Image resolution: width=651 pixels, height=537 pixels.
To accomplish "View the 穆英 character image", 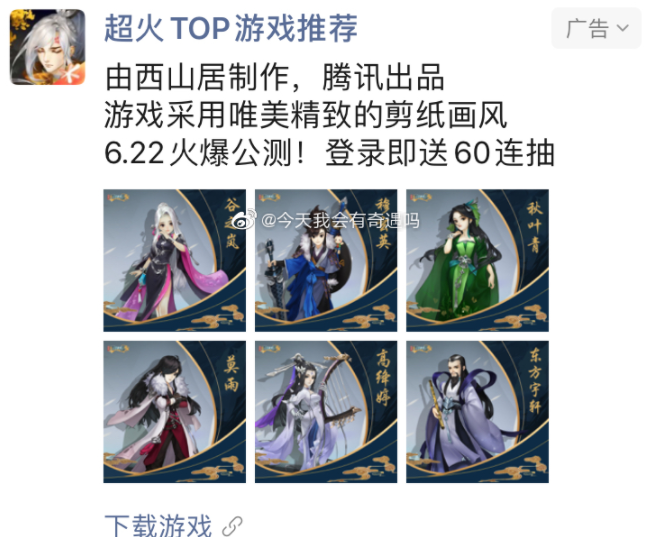I will click(x=325, y=260).
